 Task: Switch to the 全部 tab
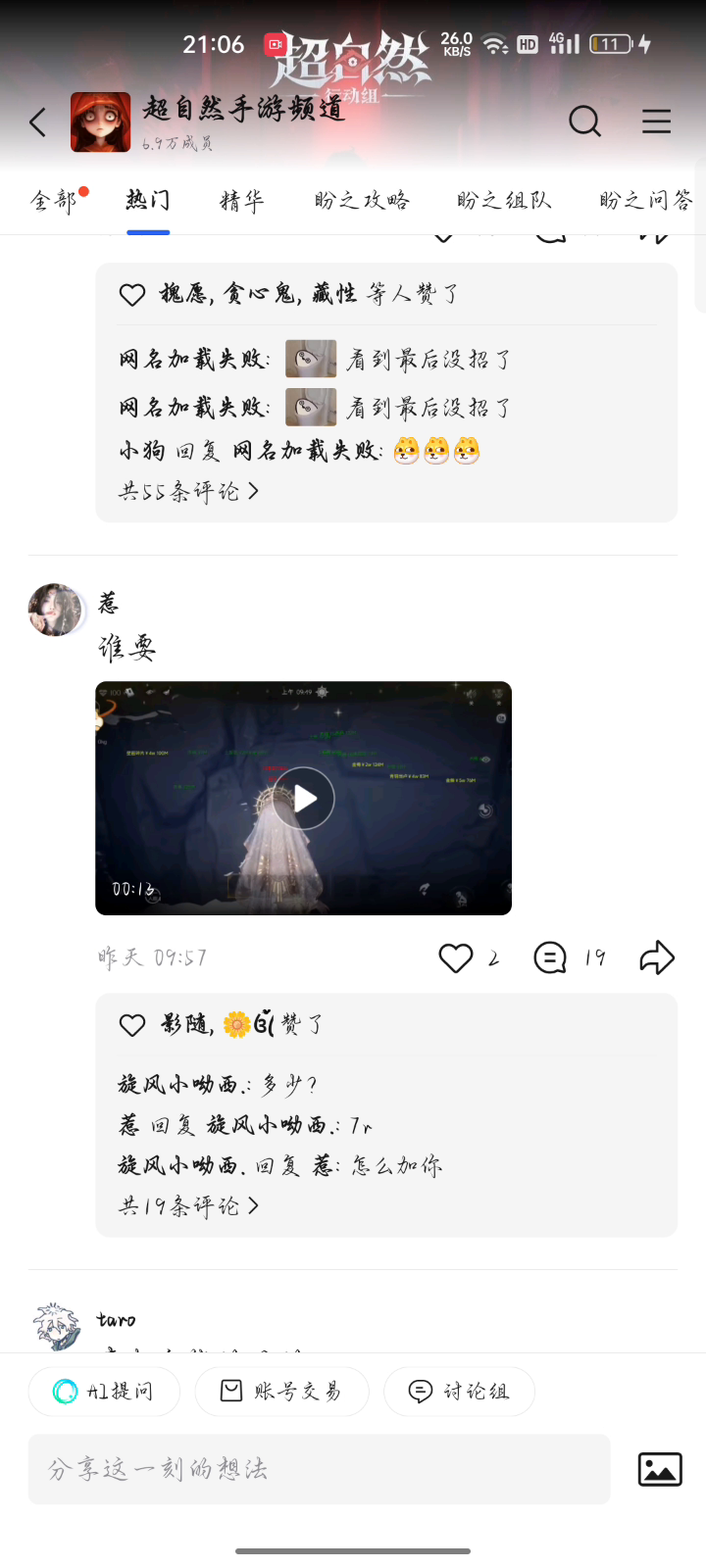pyautogui.click(x=54, y=201)
